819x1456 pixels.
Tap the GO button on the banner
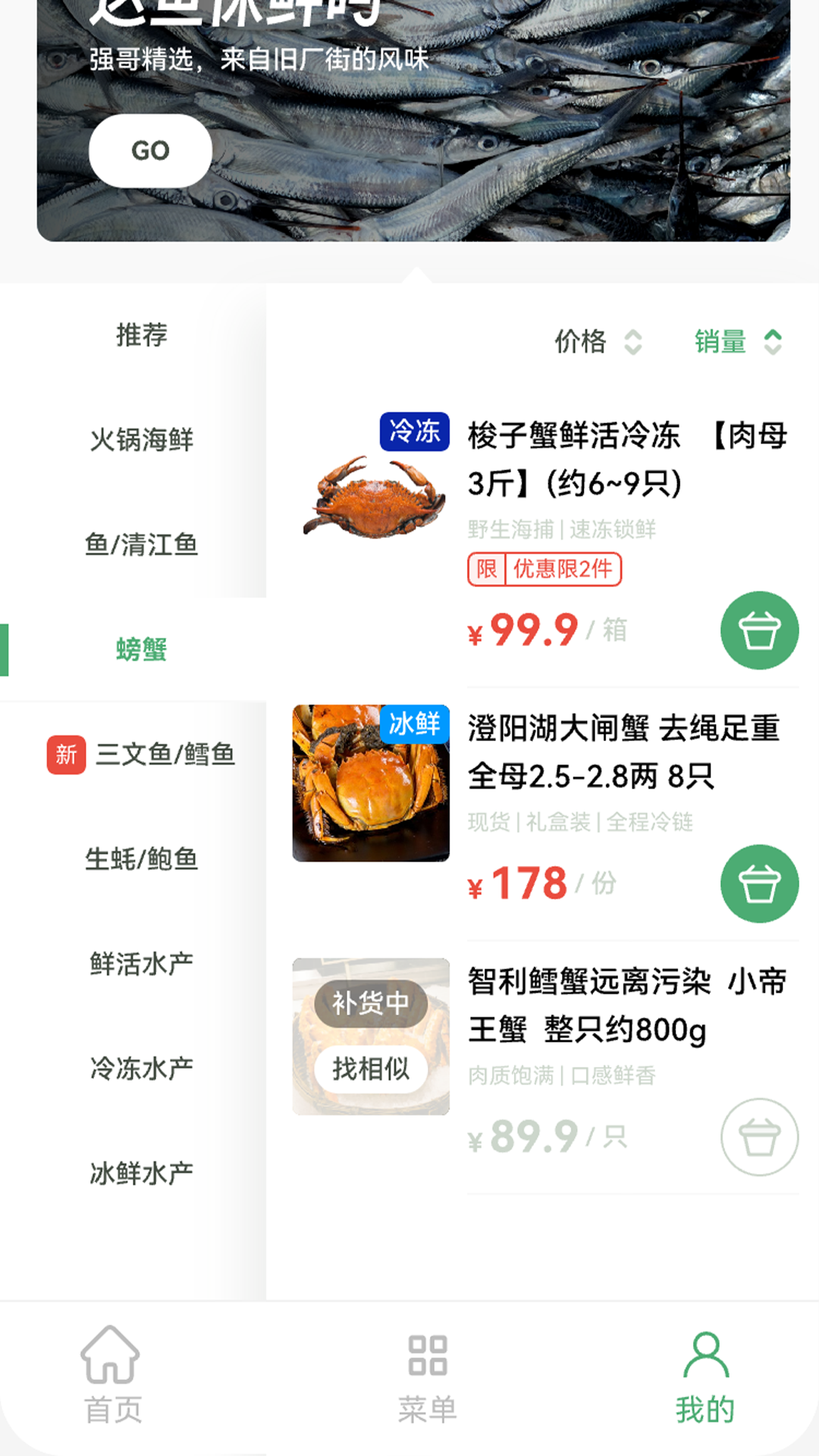150,151
